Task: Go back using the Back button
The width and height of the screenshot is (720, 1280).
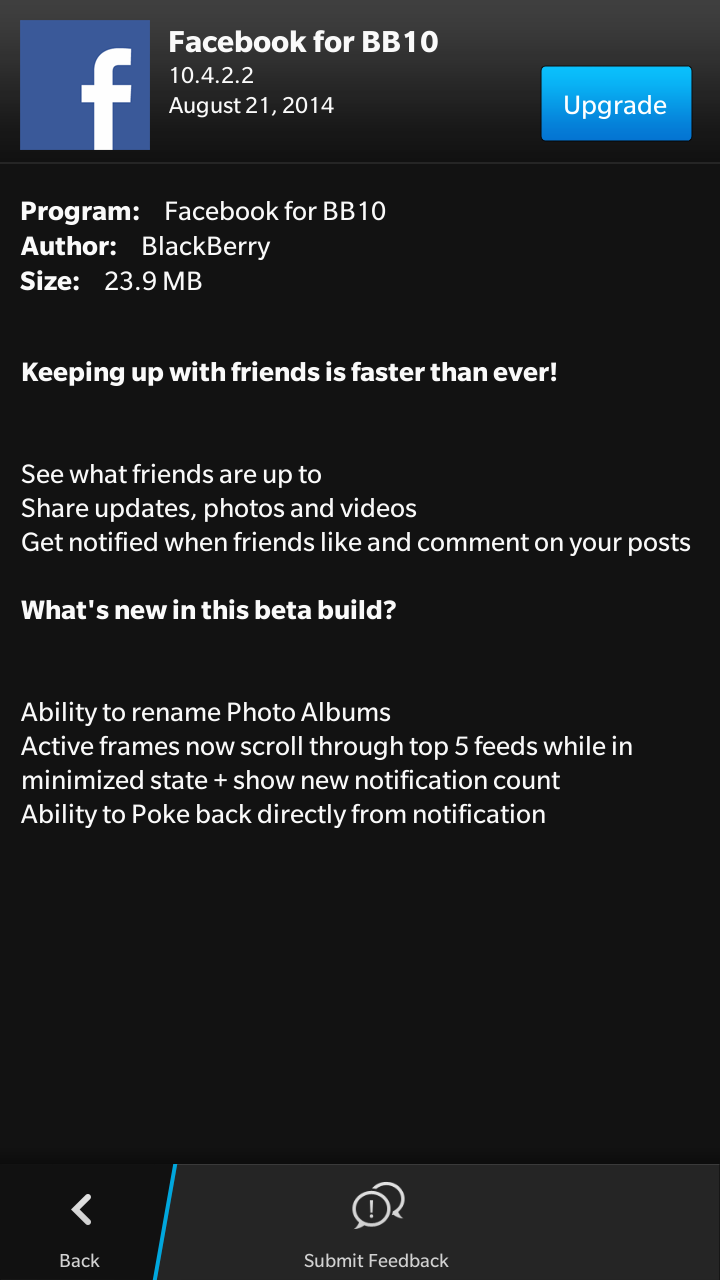Action: [80, 1224]
